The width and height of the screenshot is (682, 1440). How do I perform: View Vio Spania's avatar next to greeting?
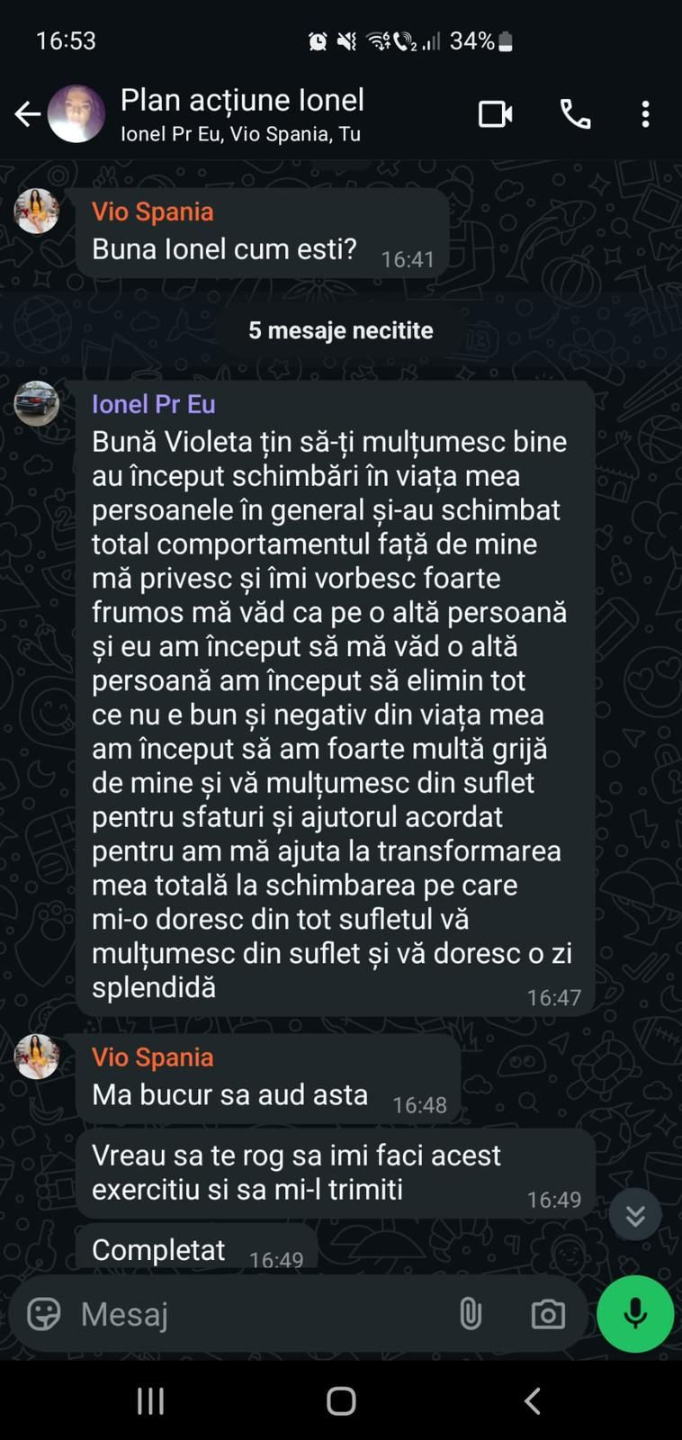(37, 211)
